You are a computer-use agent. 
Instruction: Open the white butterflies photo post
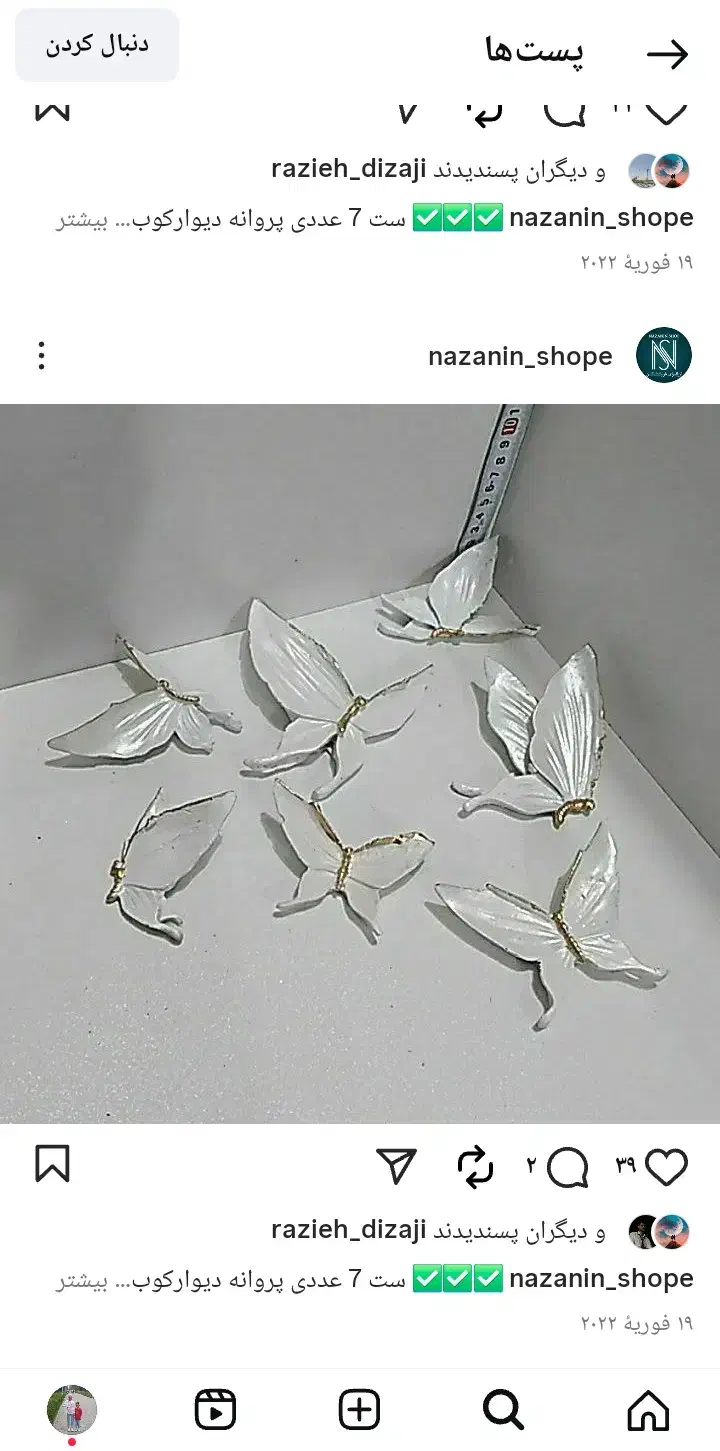point(360,764)
